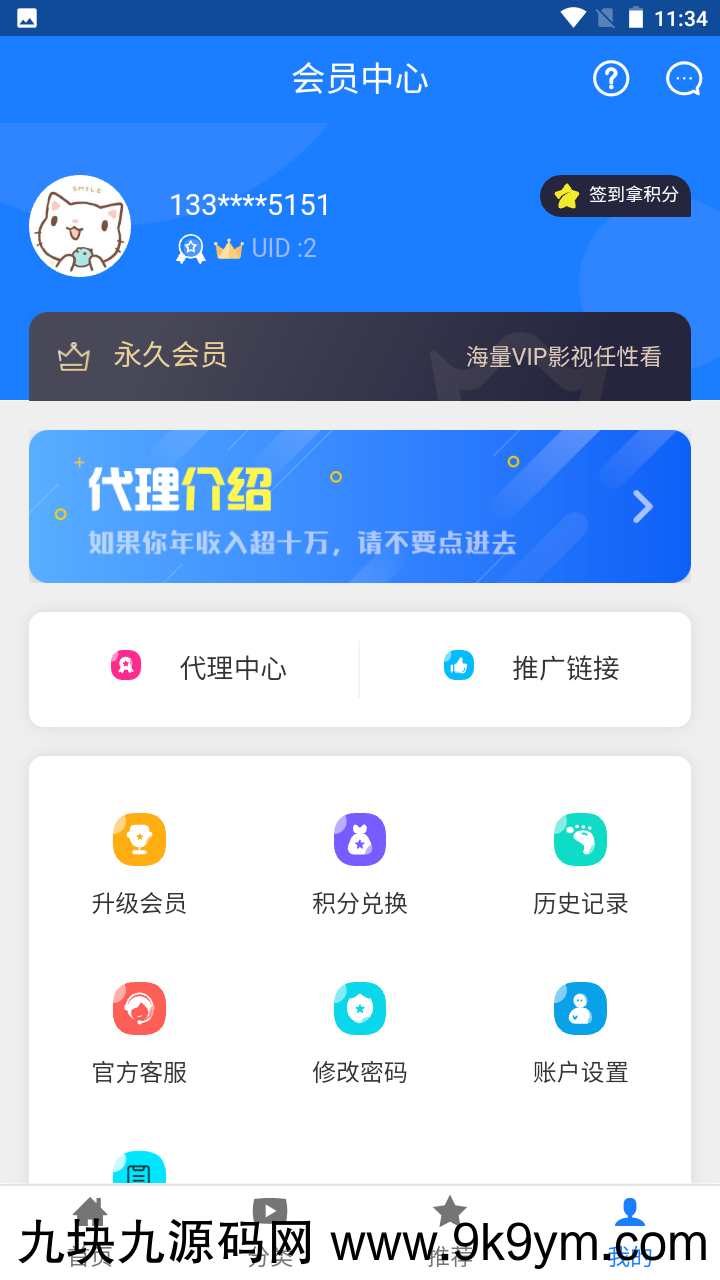View 历史记录
The width and height of the screenshot is (720, 1280).
[580, 862]
